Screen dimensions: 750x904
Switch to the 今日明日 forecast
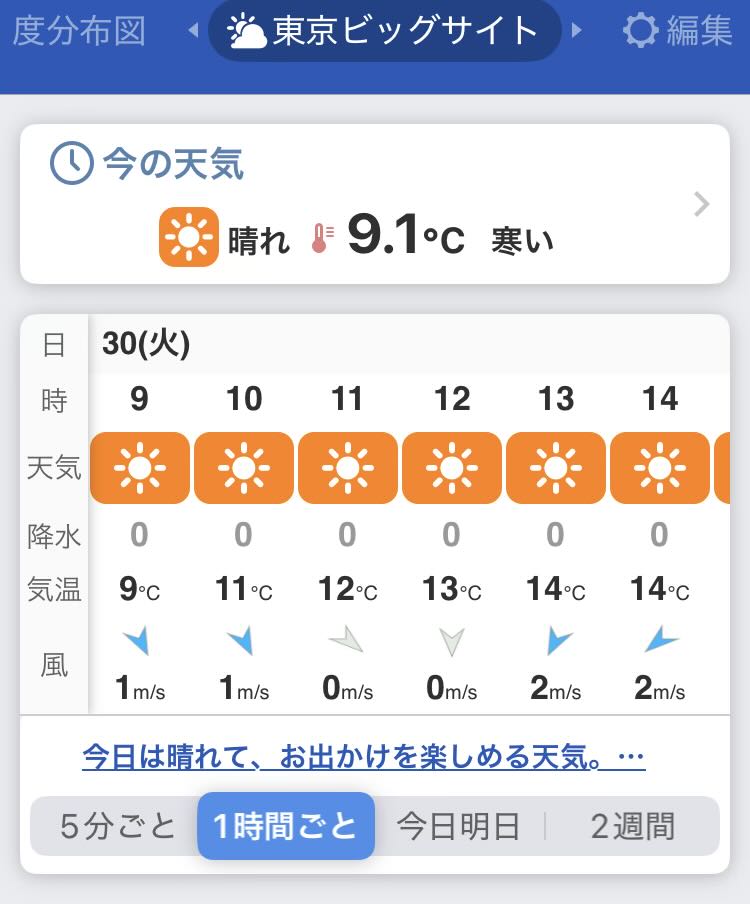click(459, 826)
